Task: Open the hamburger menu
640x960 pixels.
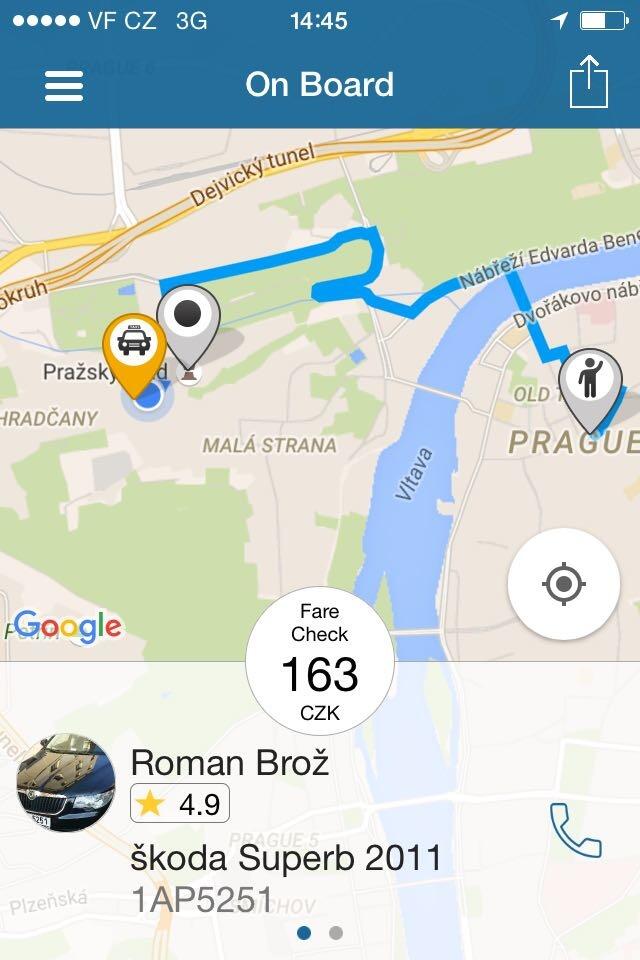Action: [x=64, y=85]
